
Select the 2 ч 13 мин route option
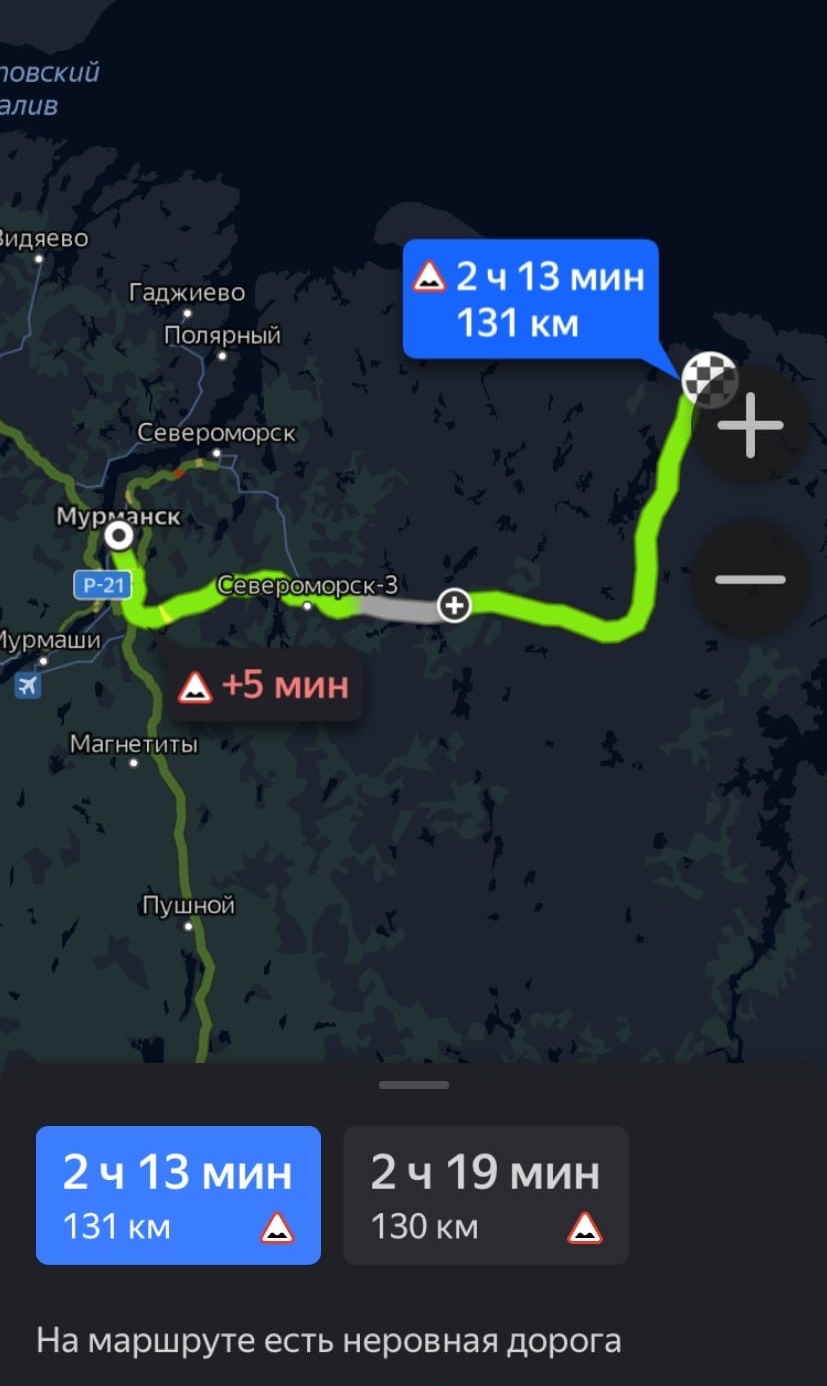click(x=178, y=1195)
